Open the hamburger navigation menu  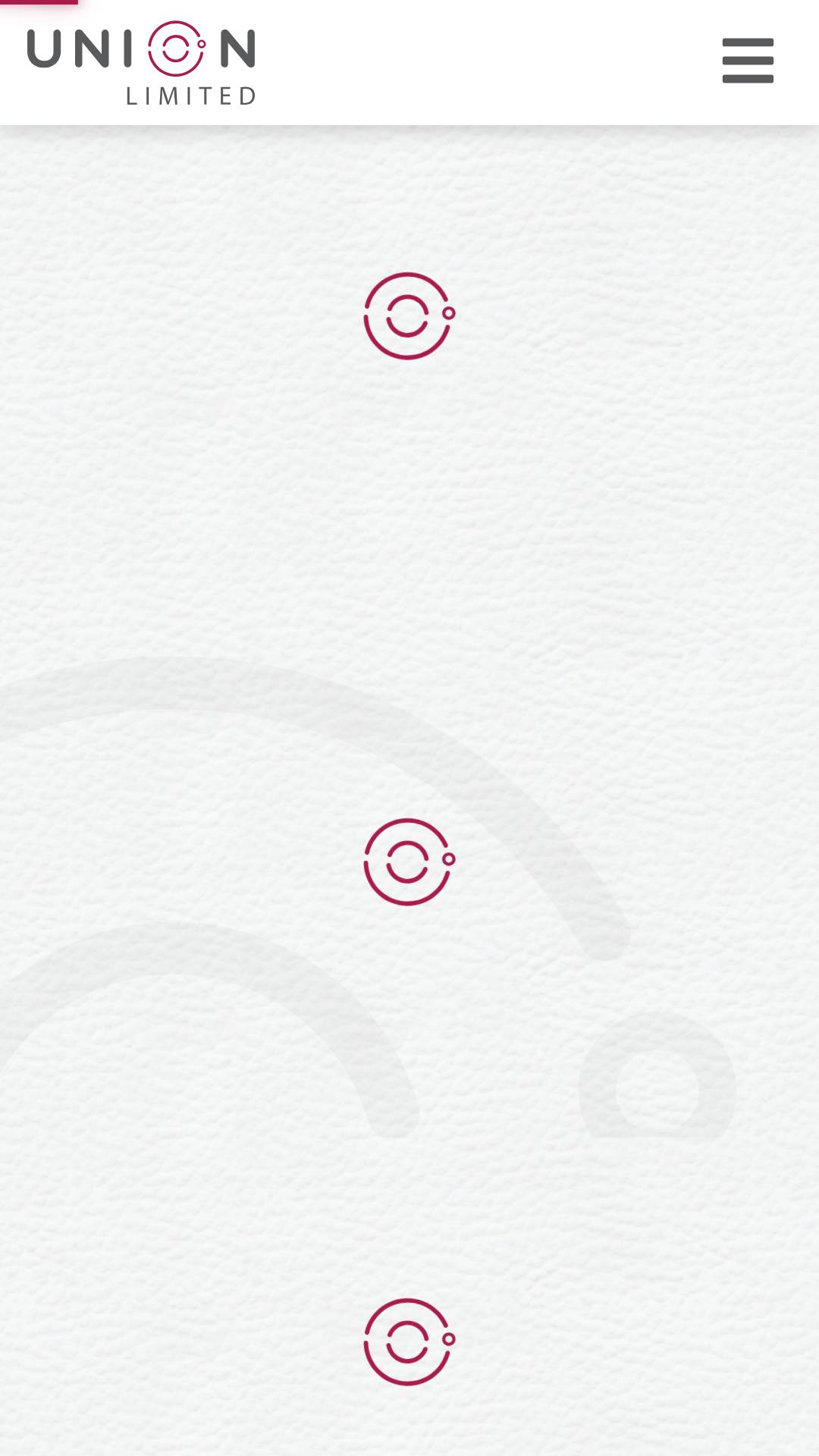[748, 61]
